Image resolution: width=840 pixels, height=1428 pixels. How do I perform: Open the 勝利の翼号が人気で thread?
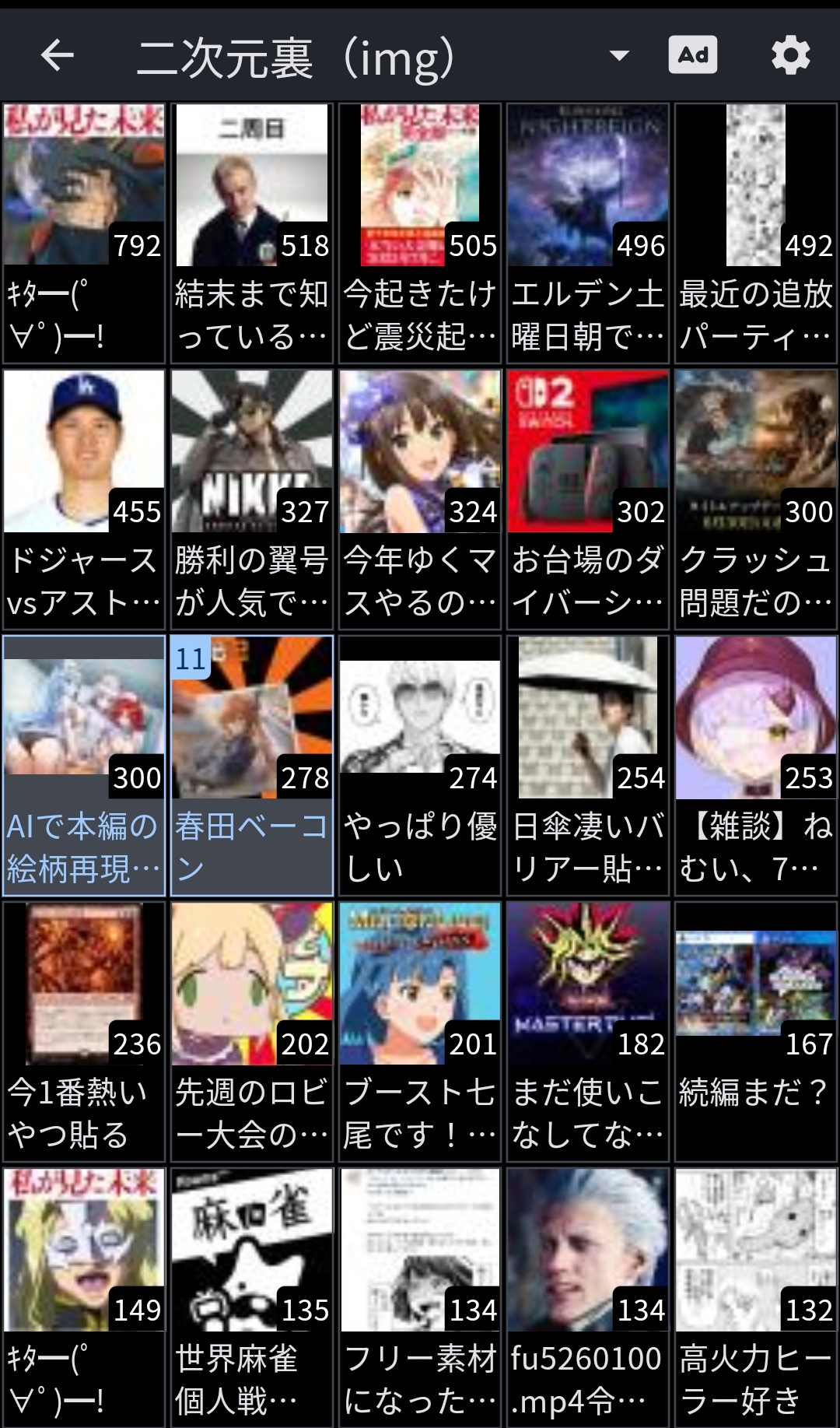252,499
